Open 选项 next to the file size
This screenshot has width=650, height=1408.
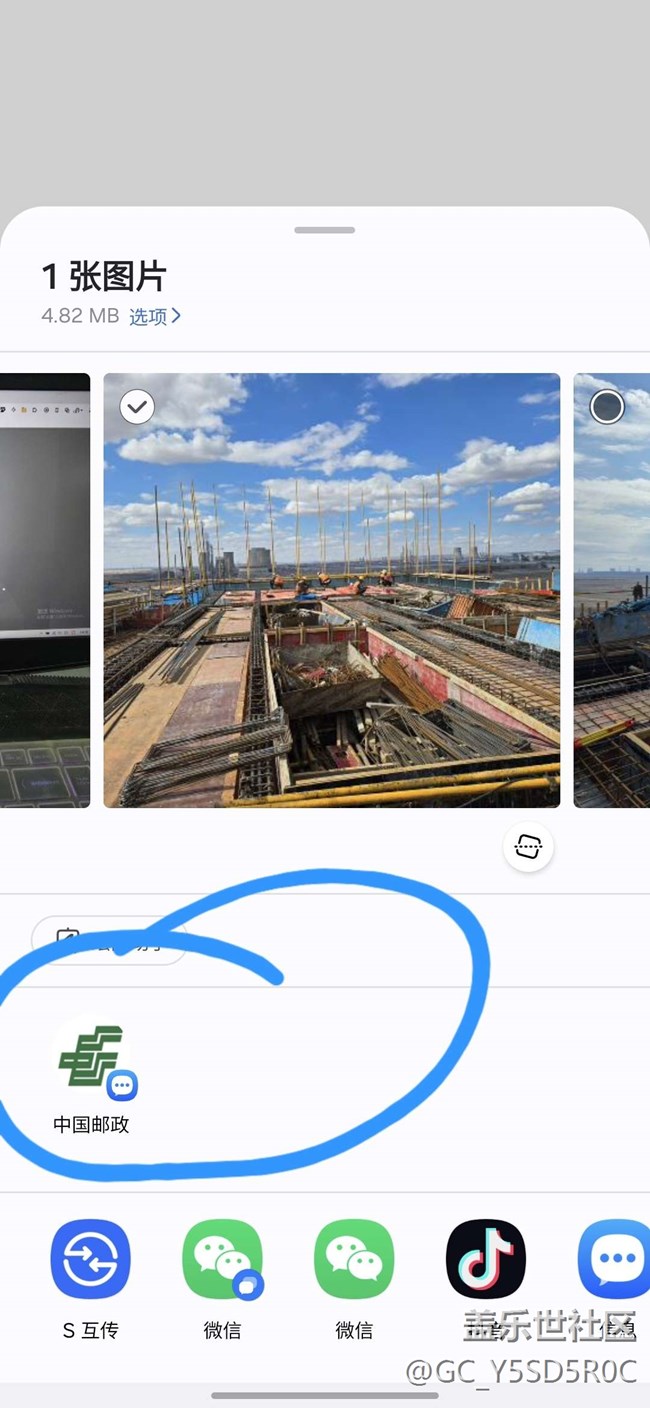(x=155, y=316)
